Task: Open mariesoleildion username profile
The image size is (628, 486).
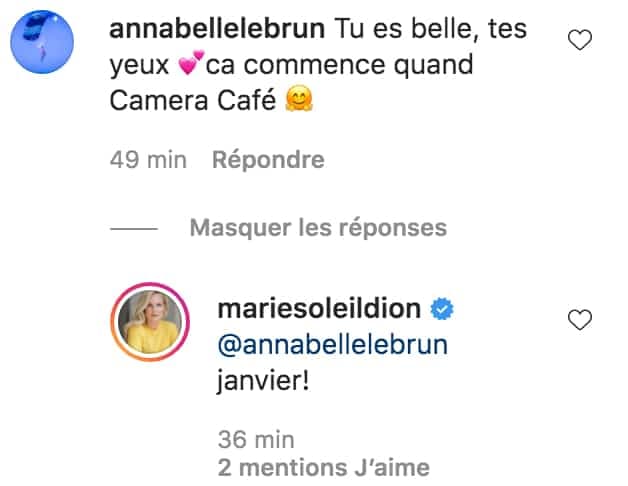Action: 319,310
